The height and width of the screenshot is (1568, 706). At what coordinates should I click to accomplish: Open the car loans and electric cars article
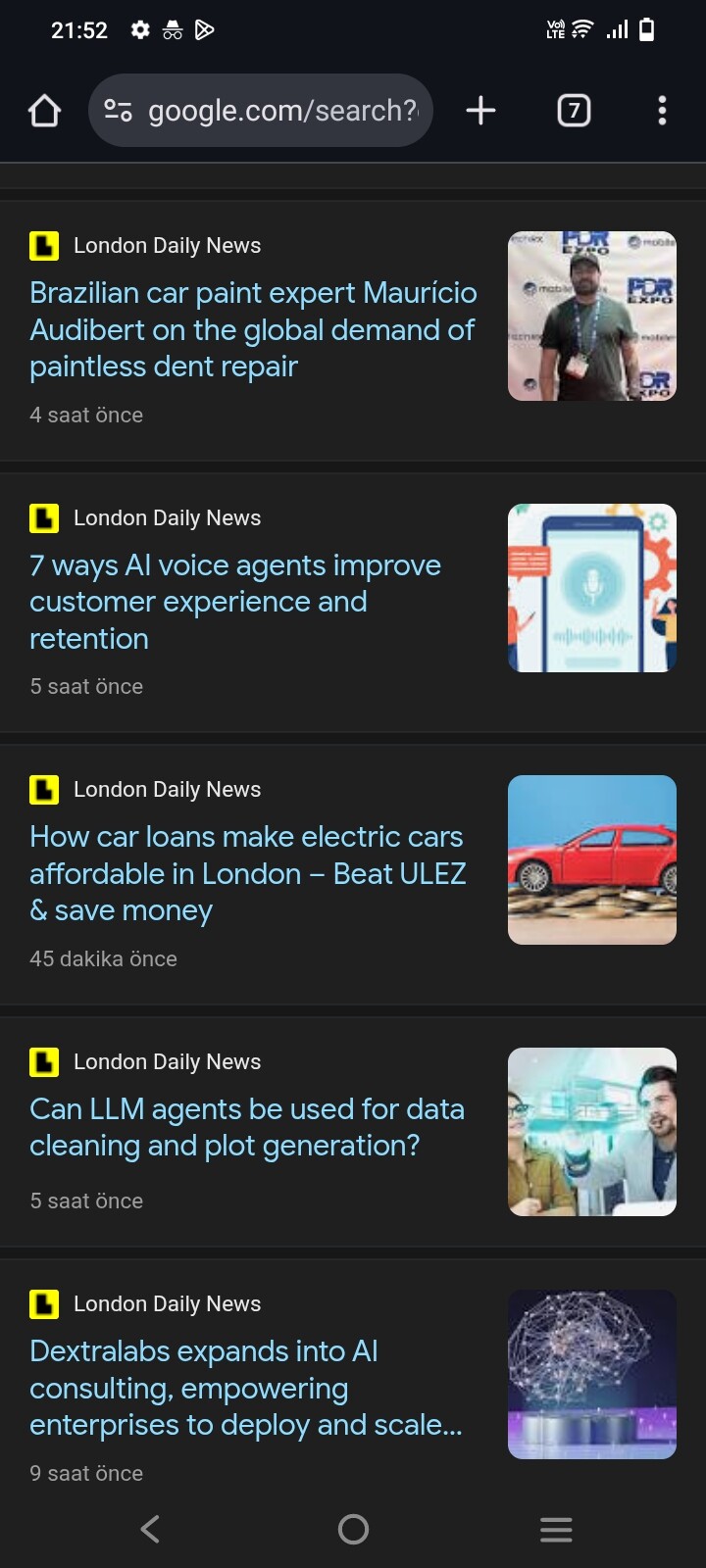click(247, 873)
